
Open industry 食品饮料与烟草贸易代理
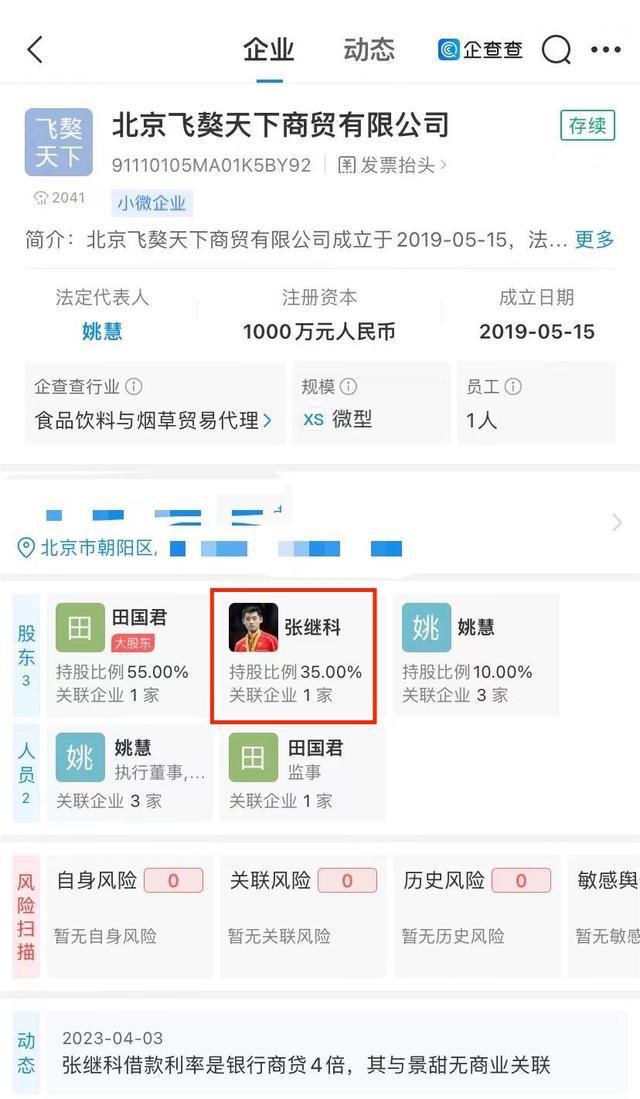pyautogui.click(x=152, y=420)
